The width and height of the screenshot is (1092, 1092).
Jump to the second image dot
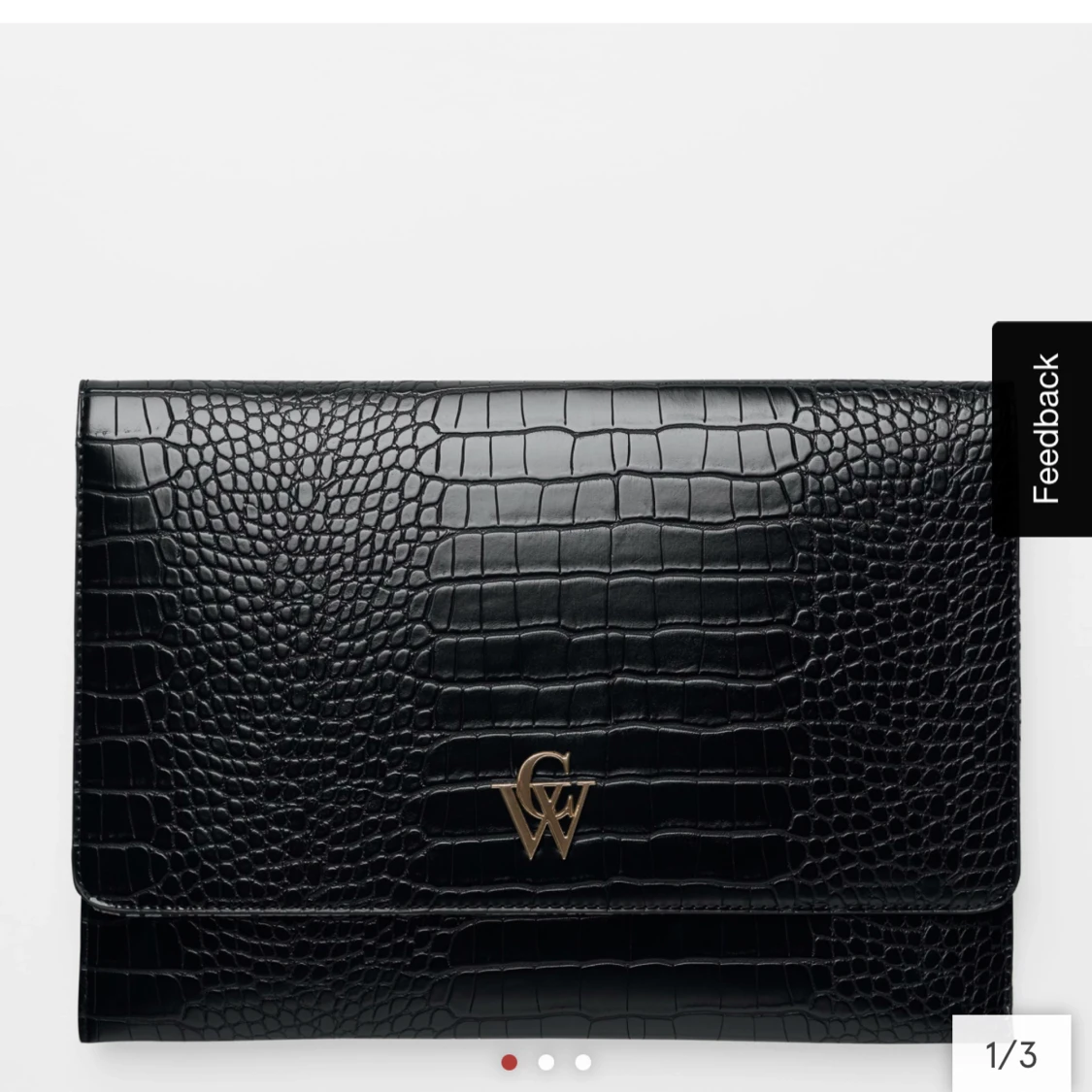point(546,1062)
